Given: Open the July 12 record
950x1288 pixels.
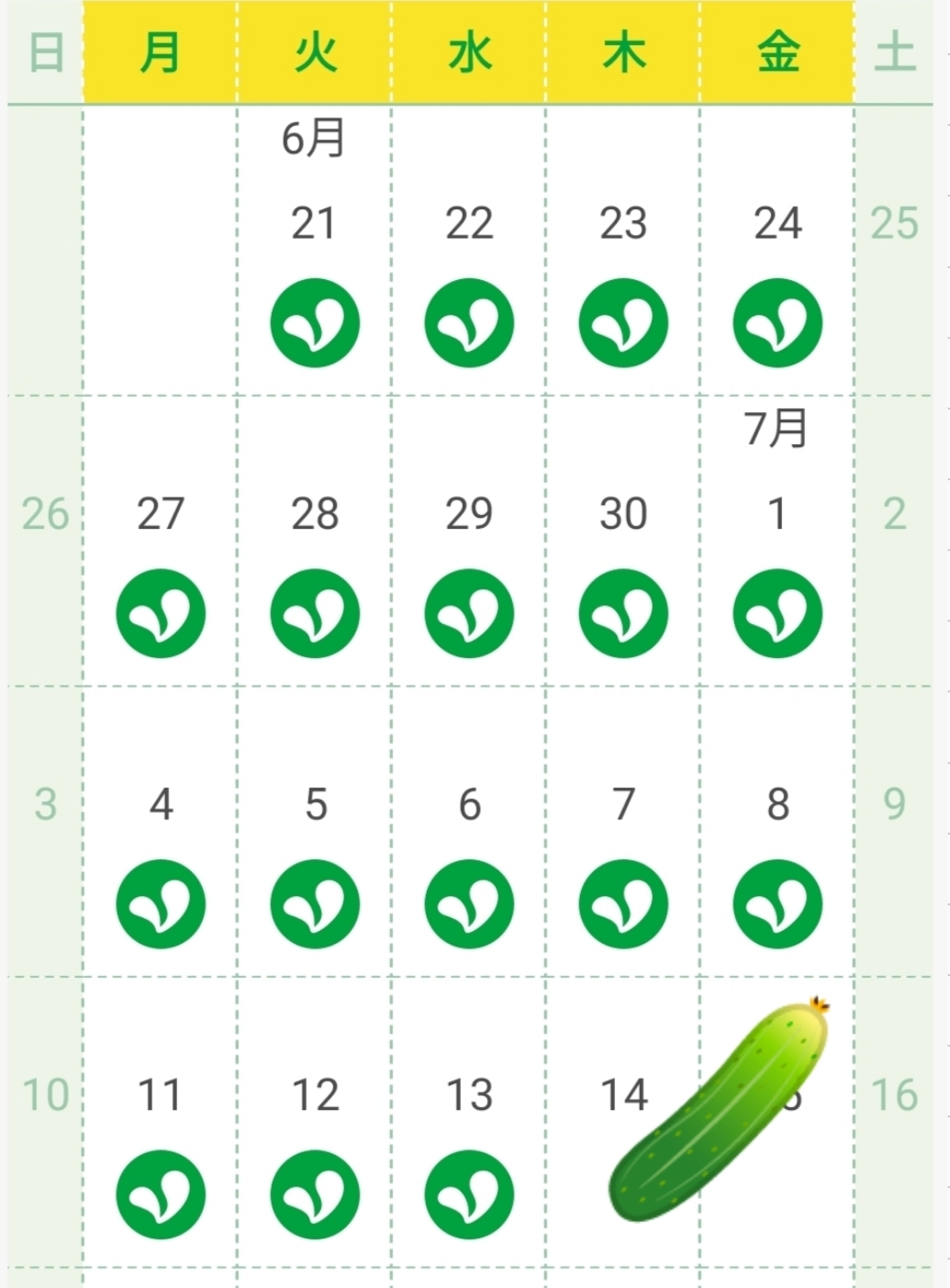Looking at the screenshot, I should pos(314,1122).
